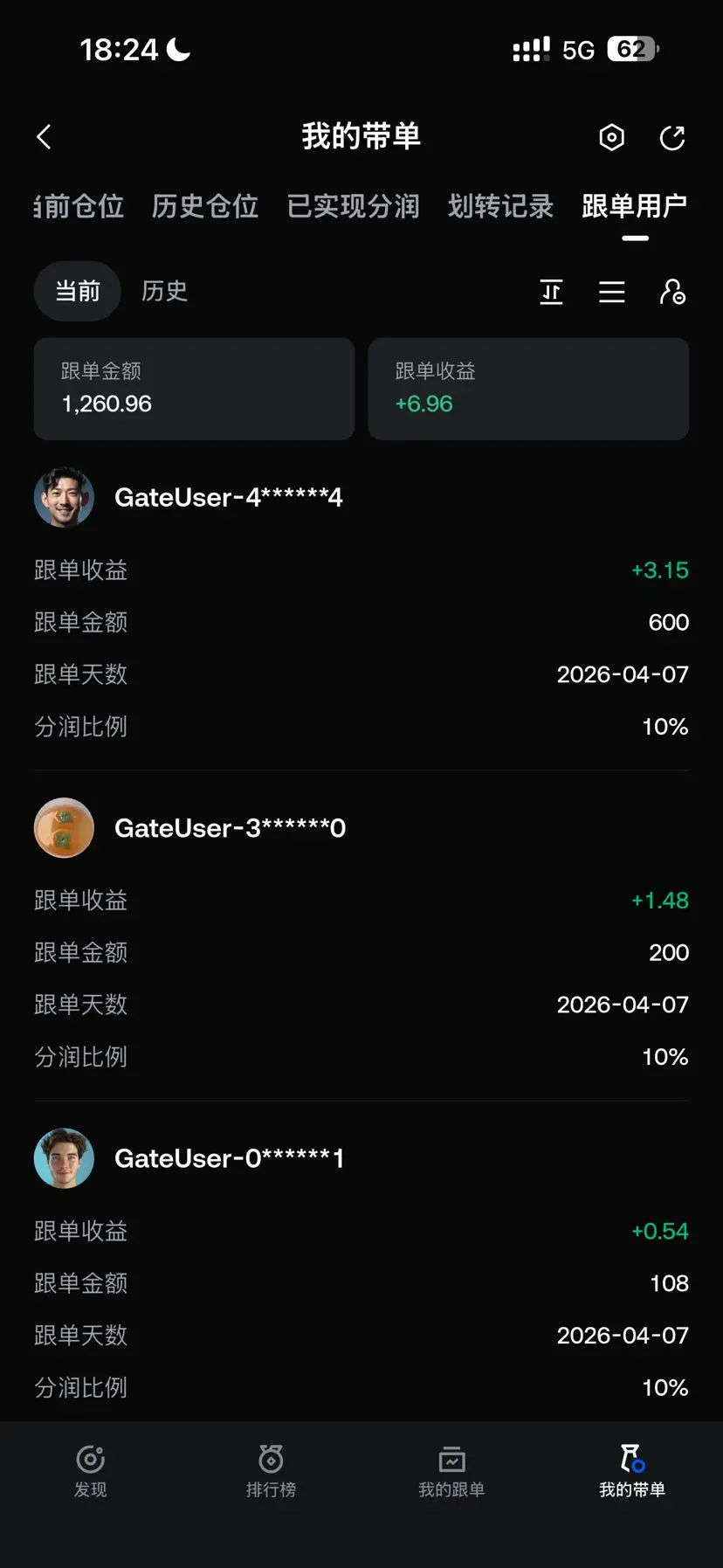Open the 排行榜 tab
Image resolution: width=723 pixels, height=1568 pixels.
click(x=271, y=1471)
